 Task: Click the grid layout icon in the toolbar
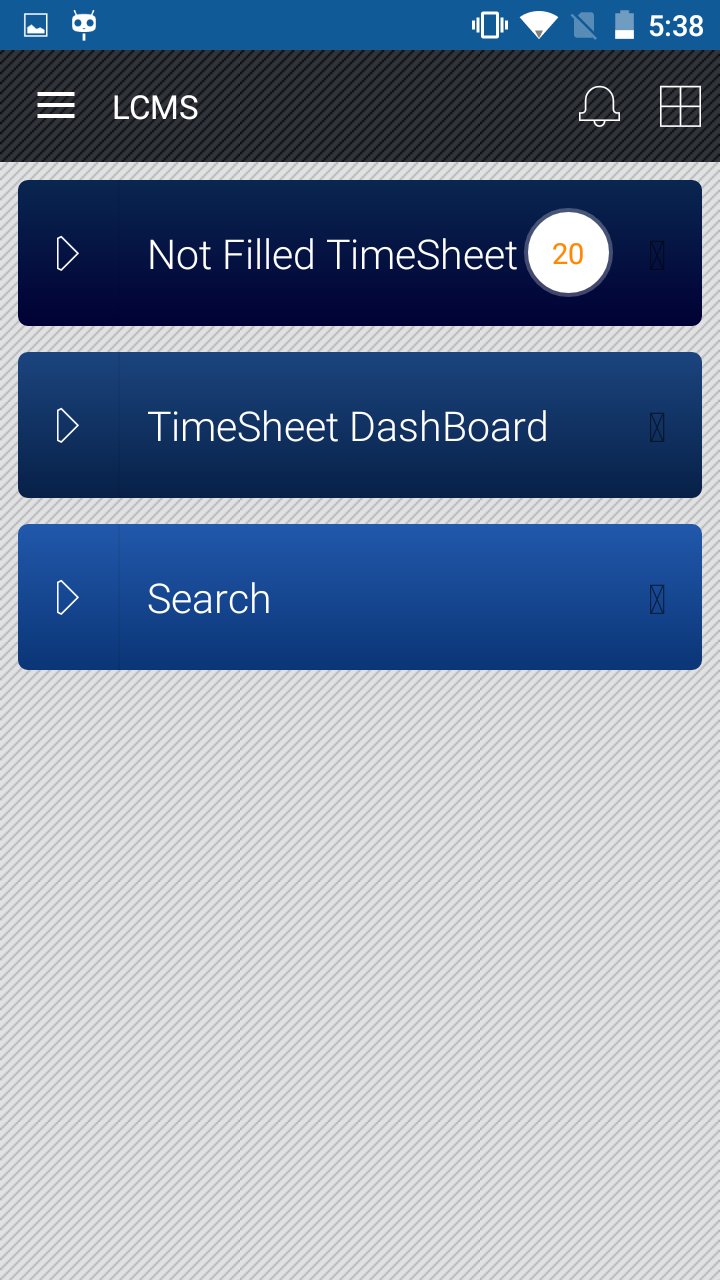tap(680, 106)
